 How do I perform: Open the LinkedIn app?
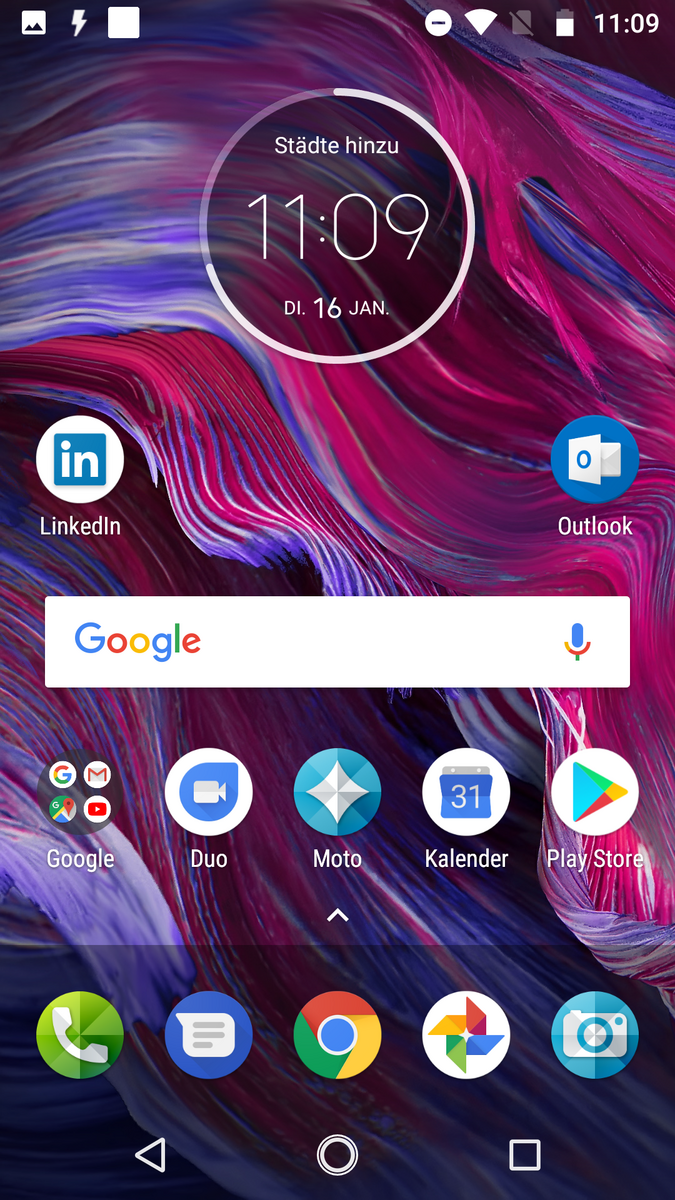[x=80, y=460]
